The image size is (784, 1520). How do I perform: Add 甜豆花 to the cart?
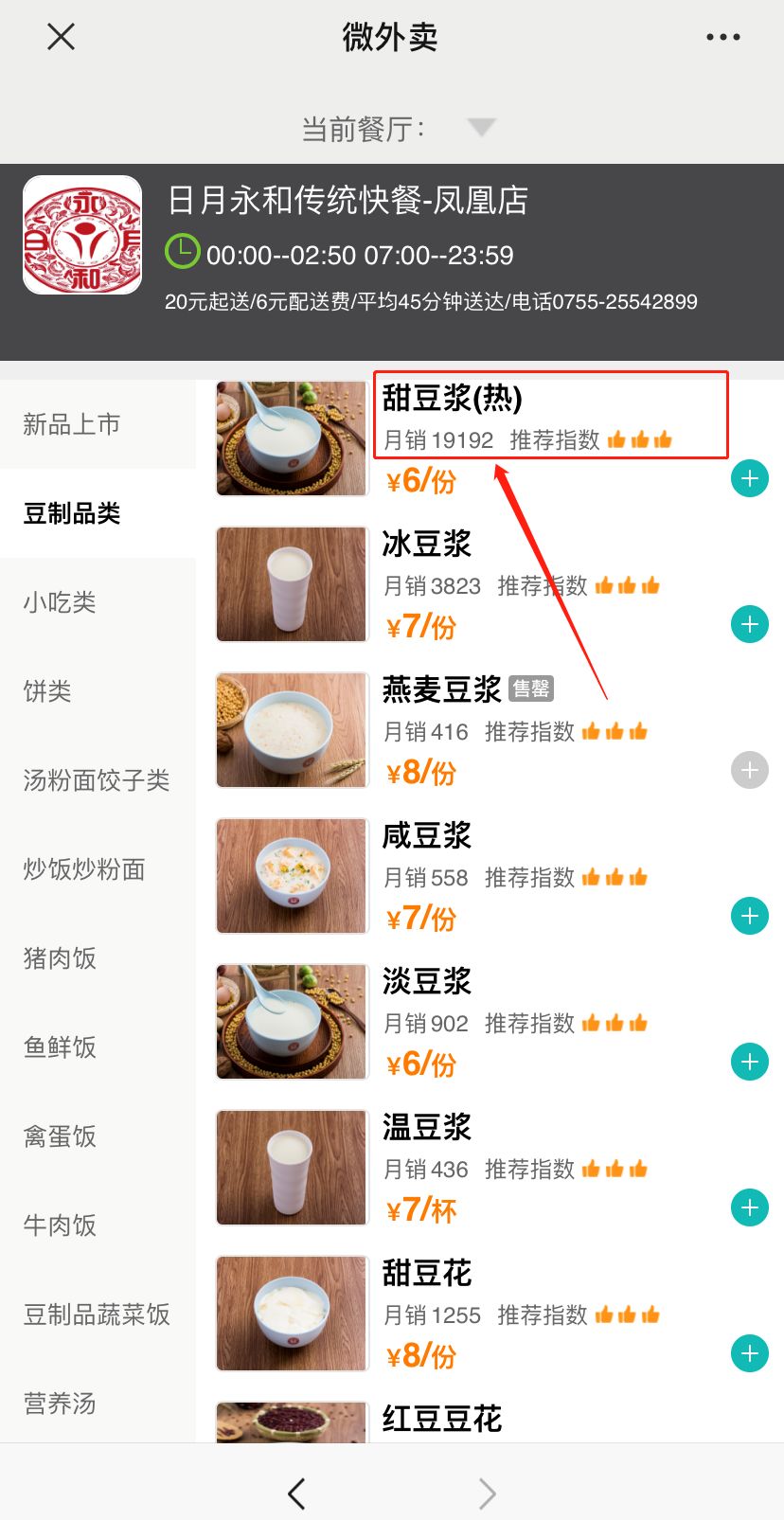tap(749, 1354)
